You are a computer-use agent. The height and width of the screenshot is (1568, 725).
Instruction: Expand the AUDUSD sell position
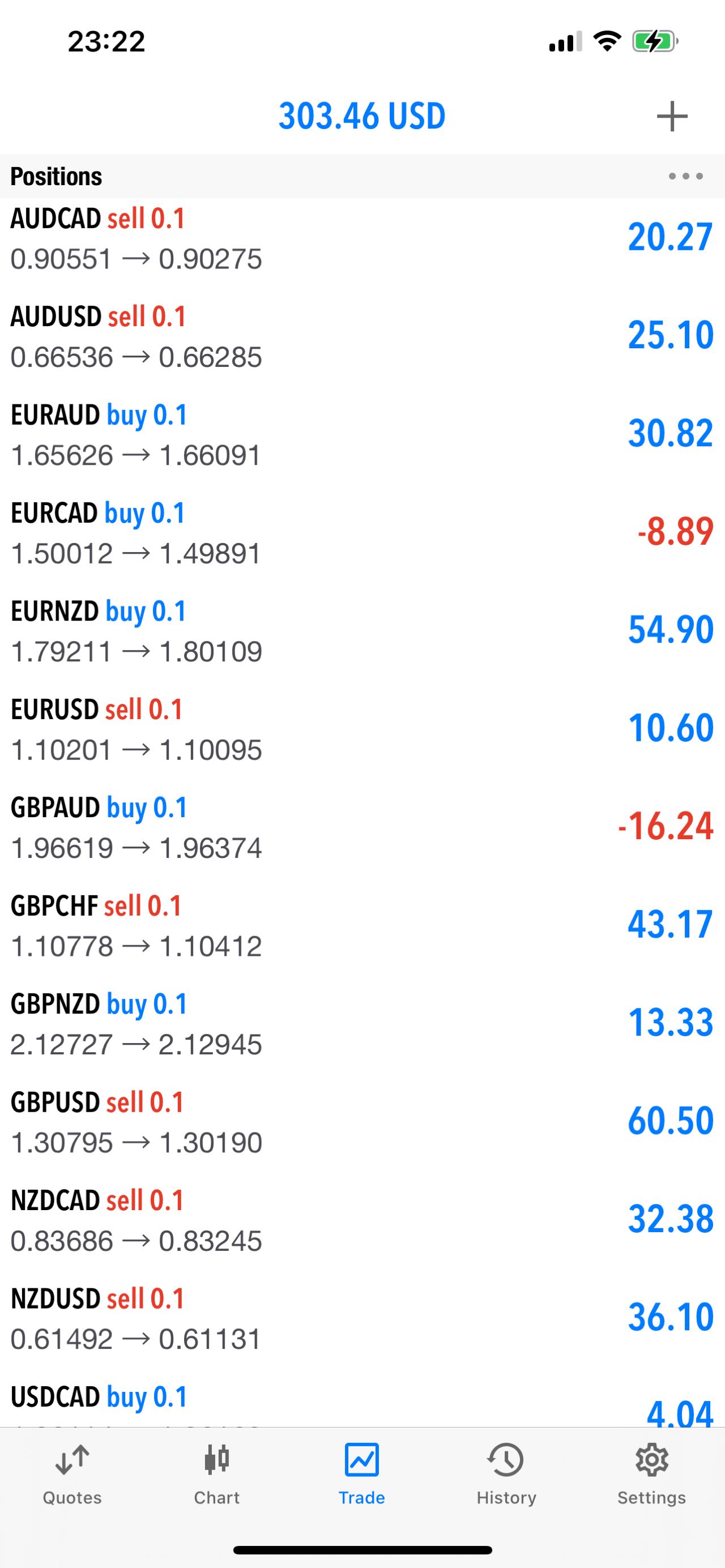coord(362,336)
